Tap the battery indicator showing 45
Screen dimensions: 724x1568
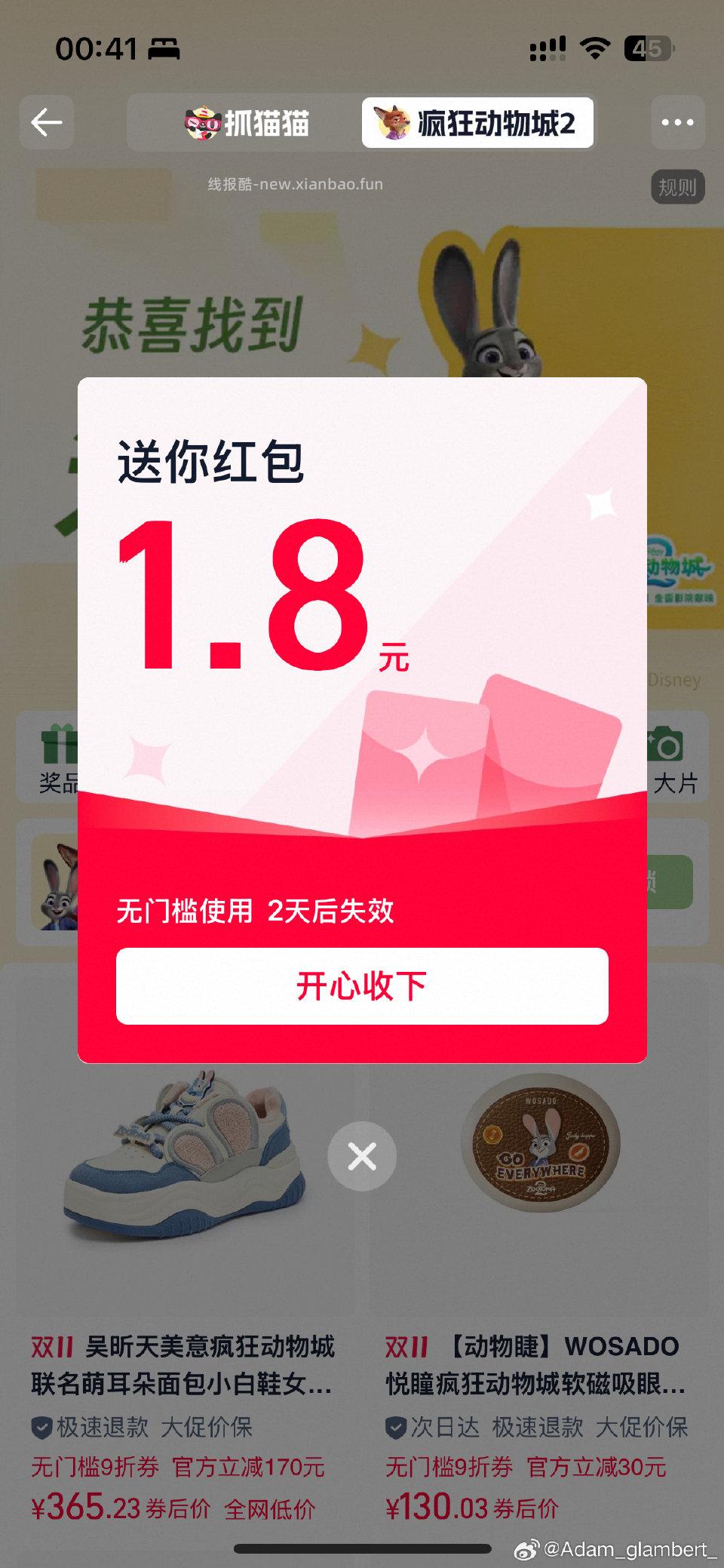pyautogui.click(x=650, y=47)
